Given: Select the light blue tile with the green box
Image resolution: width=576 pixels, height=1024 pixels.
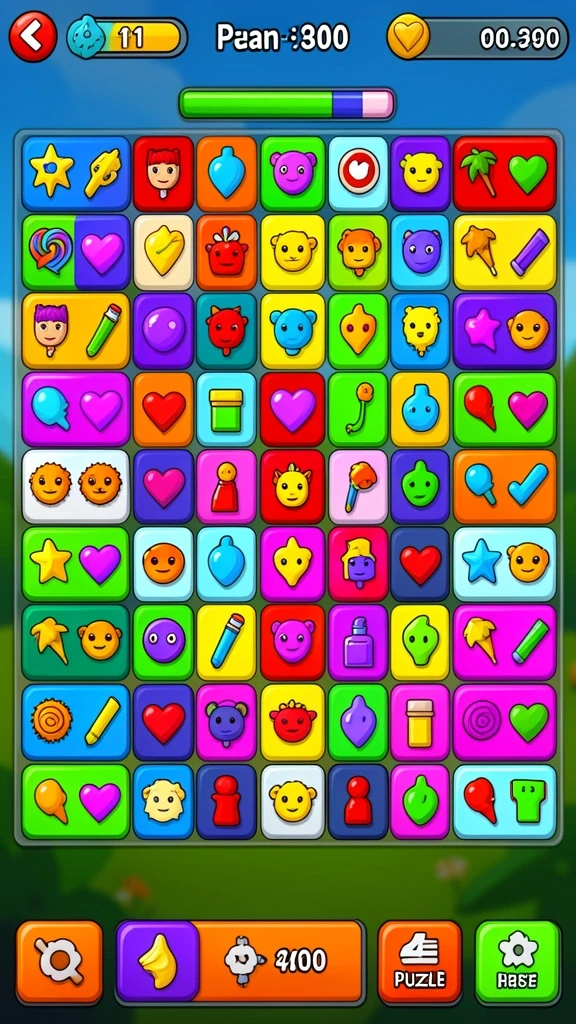Looking at the screenshot, I should point(227,409).
